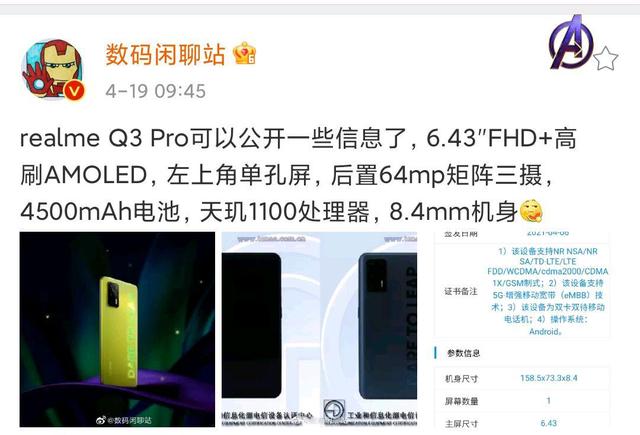Open the yellow realme phone photo

pyautogui.click(x=117, y=330)
